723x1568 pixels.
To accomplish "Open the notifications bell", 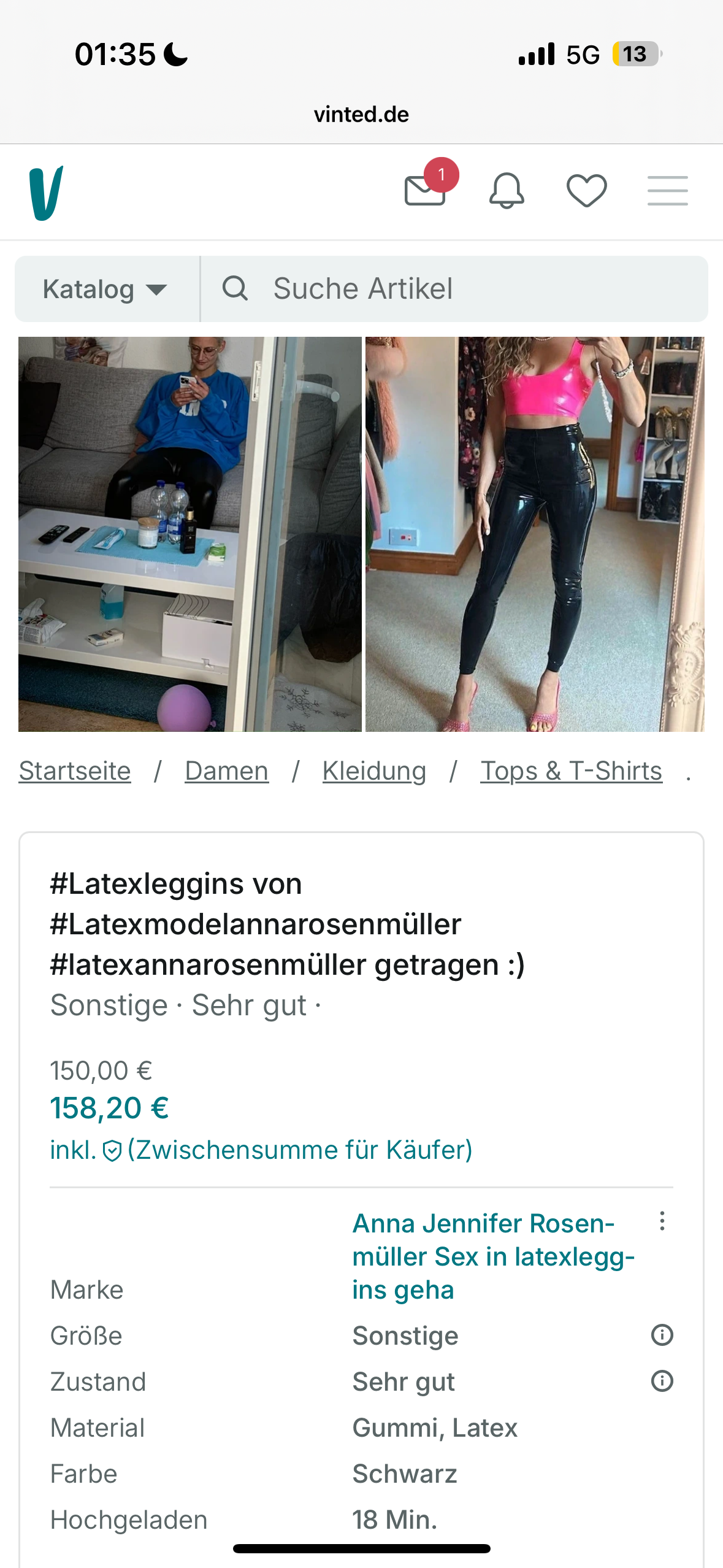I will pyautogui.click(x=507, y=190).
